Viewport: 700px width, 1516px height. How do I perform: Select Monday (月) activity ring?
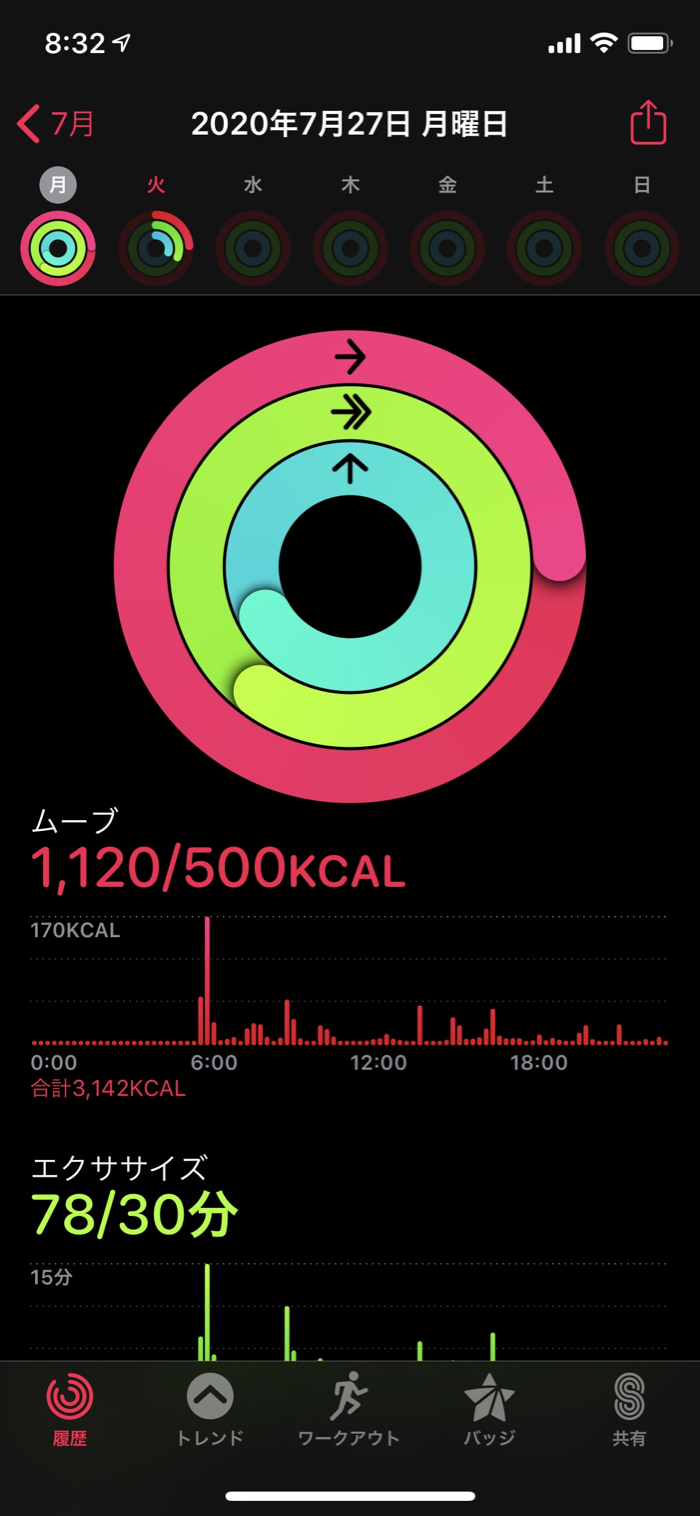click(x=58, y=248)
